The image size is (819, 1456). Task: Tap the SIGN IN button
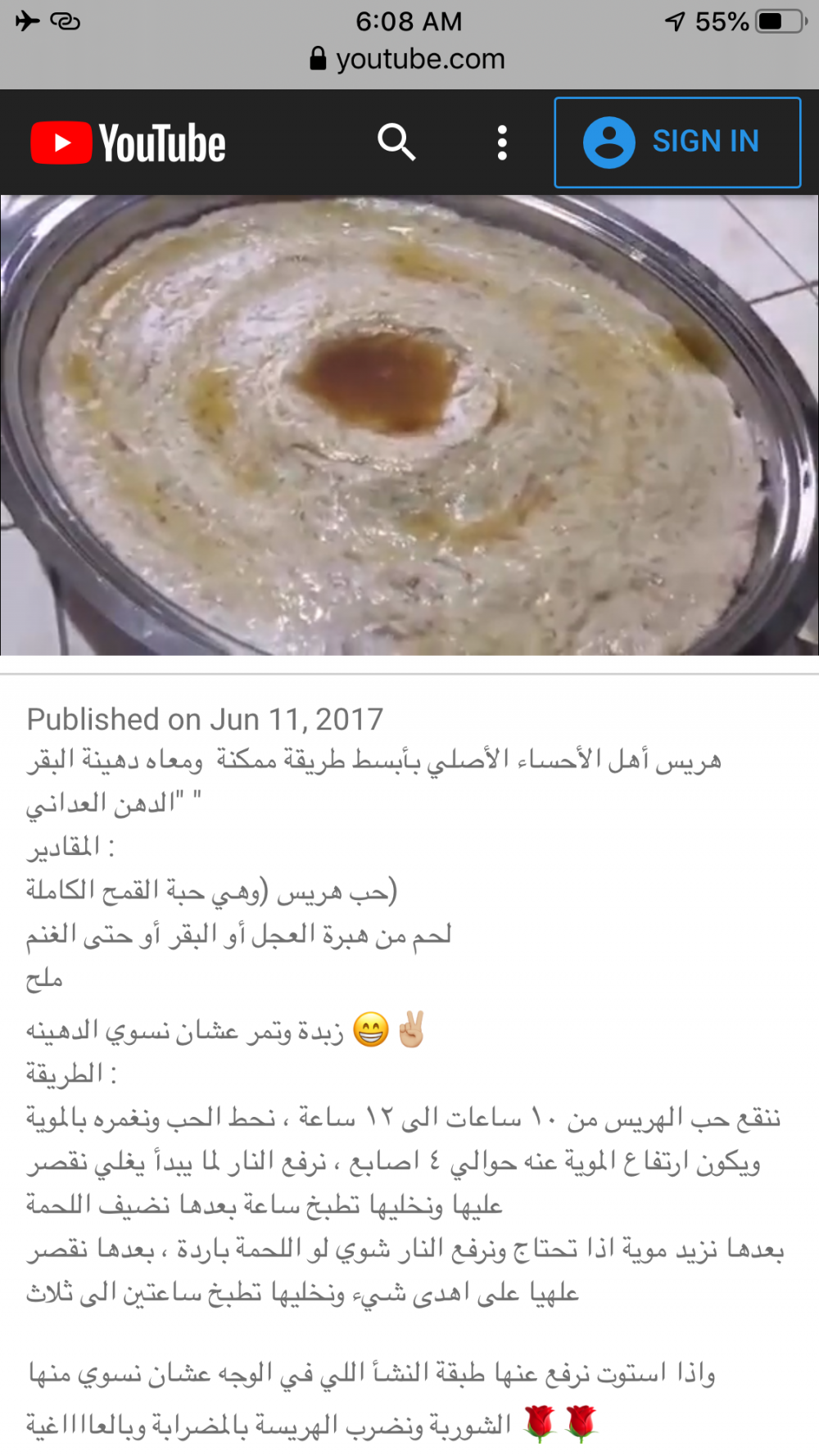(x=677, y=142)
